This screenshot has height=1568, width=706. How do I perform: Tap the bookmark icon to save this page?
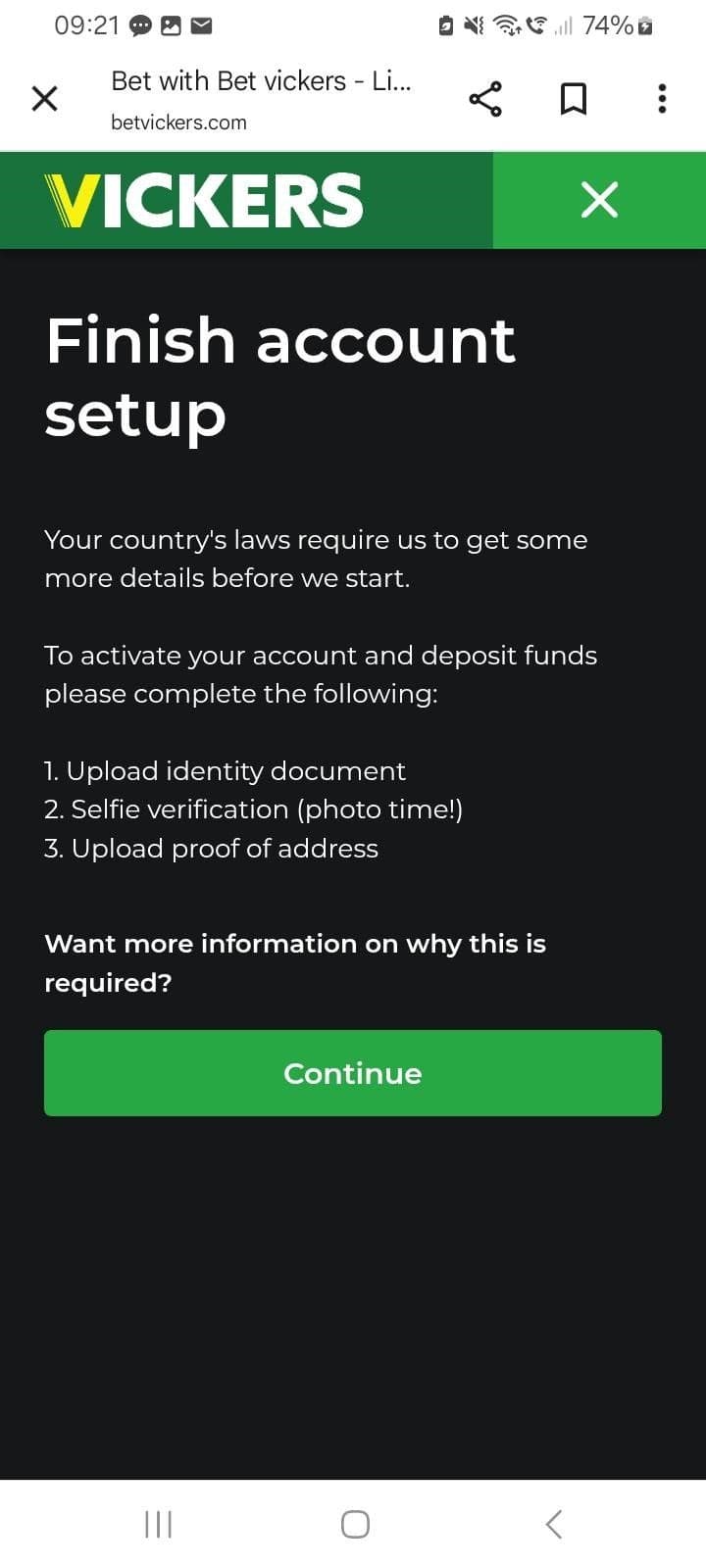(575, 98)
